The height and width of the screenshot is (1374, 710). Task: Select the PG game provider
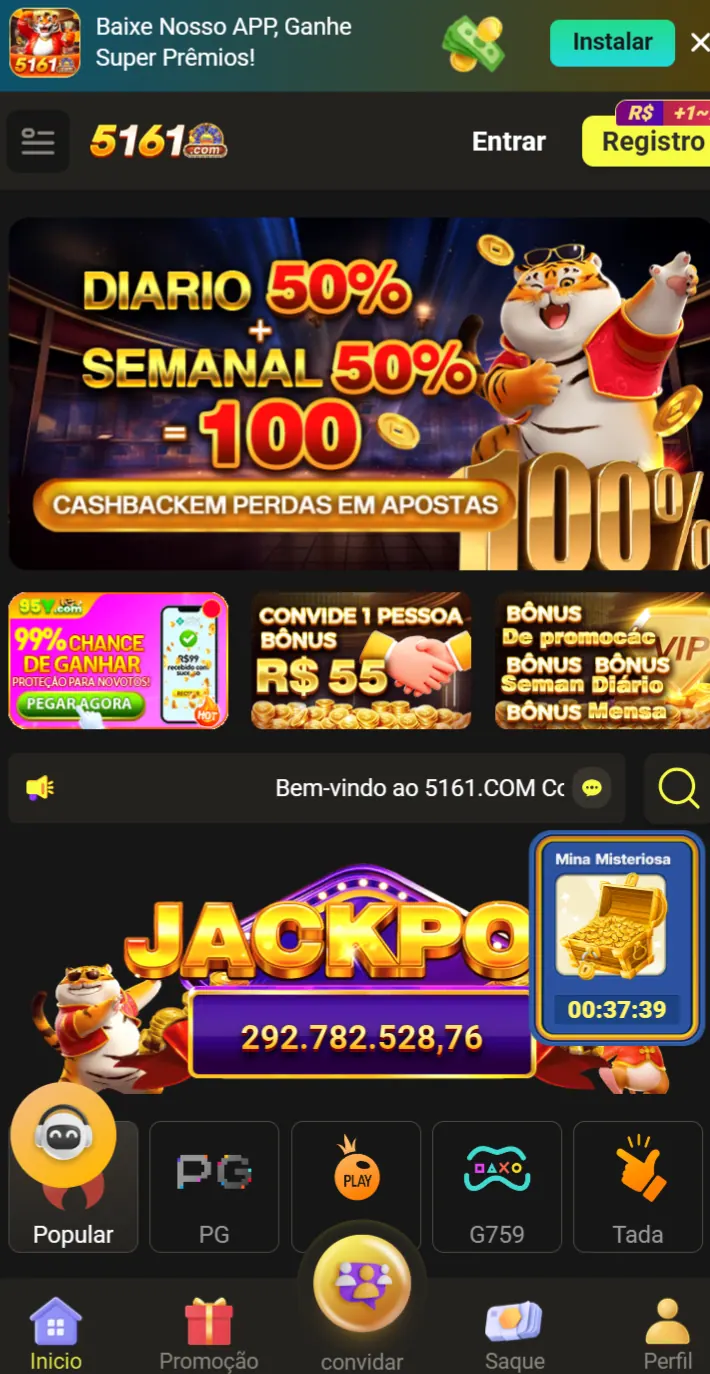[214, 1186]
